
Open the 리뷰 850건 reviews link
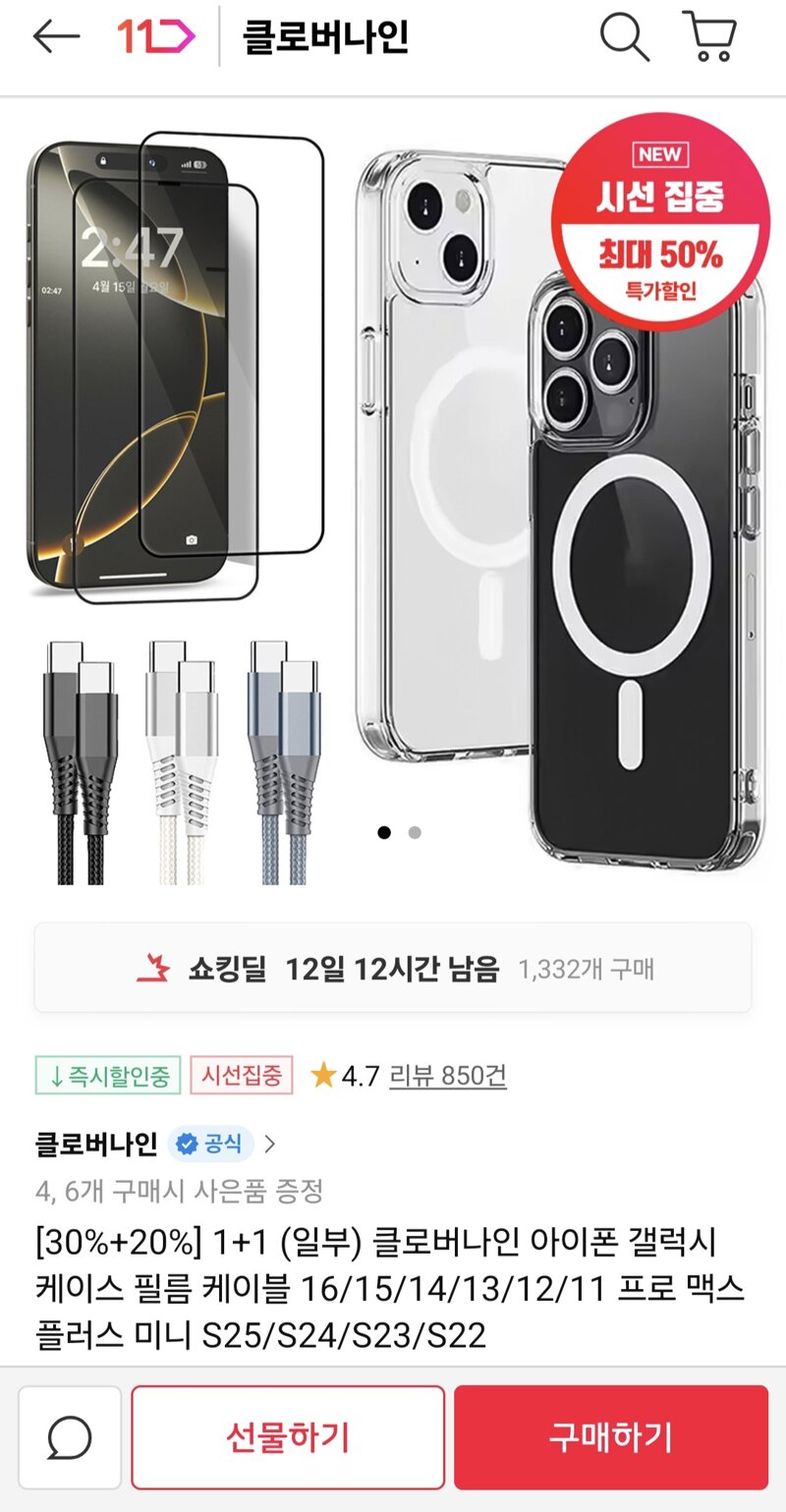(x=448, y=1076)
